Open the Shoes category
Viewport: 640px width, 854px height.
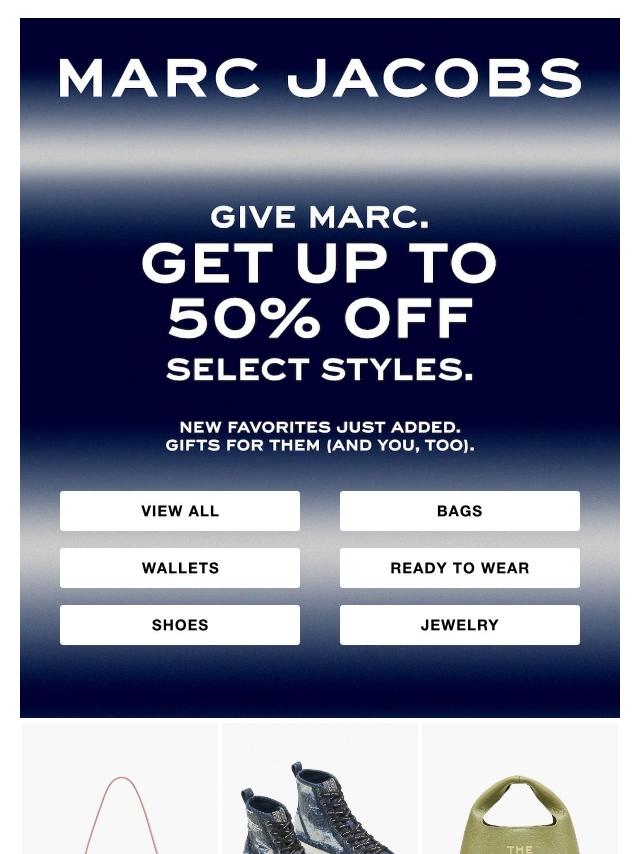tap(180, 625)
